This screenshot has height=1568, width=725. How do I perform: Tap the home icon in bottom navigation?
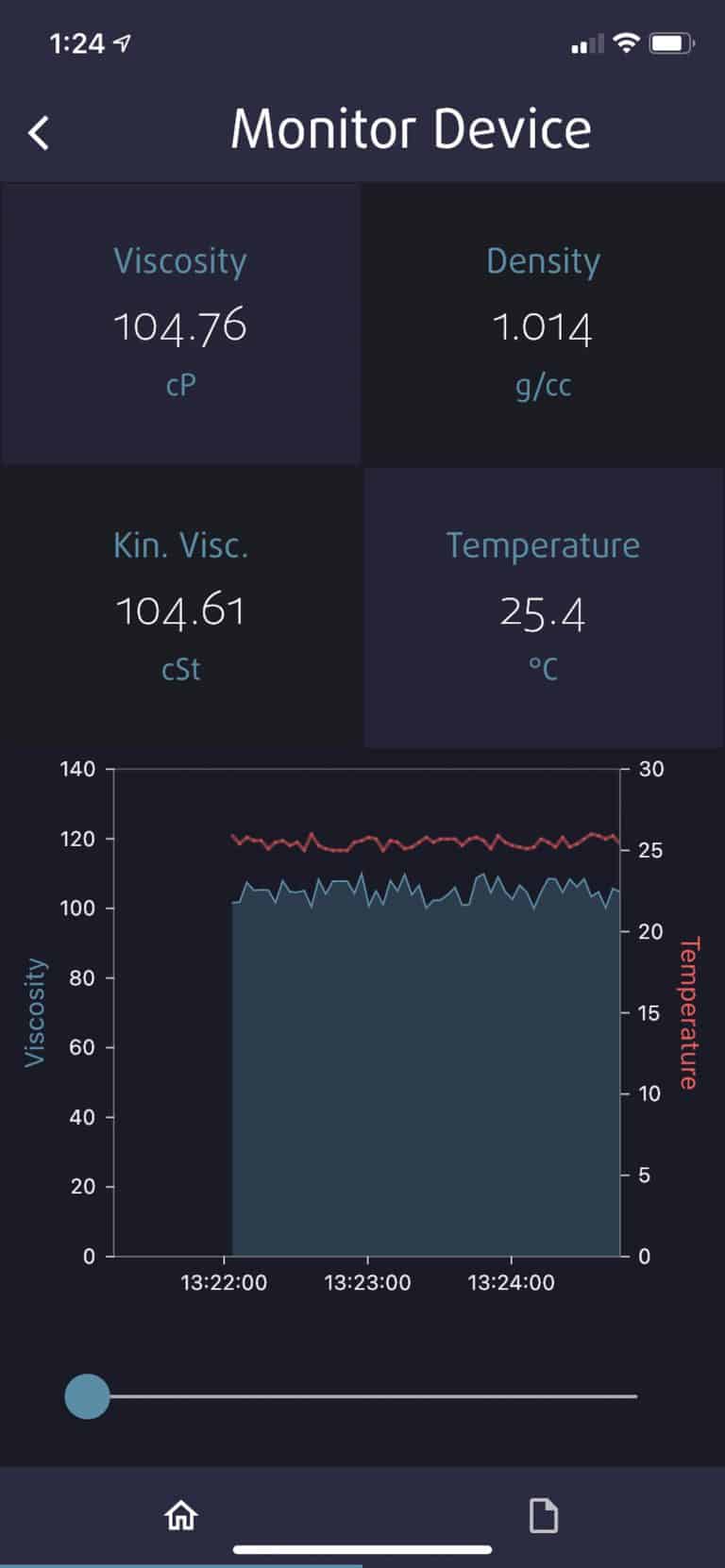[x=179, y=1514]
